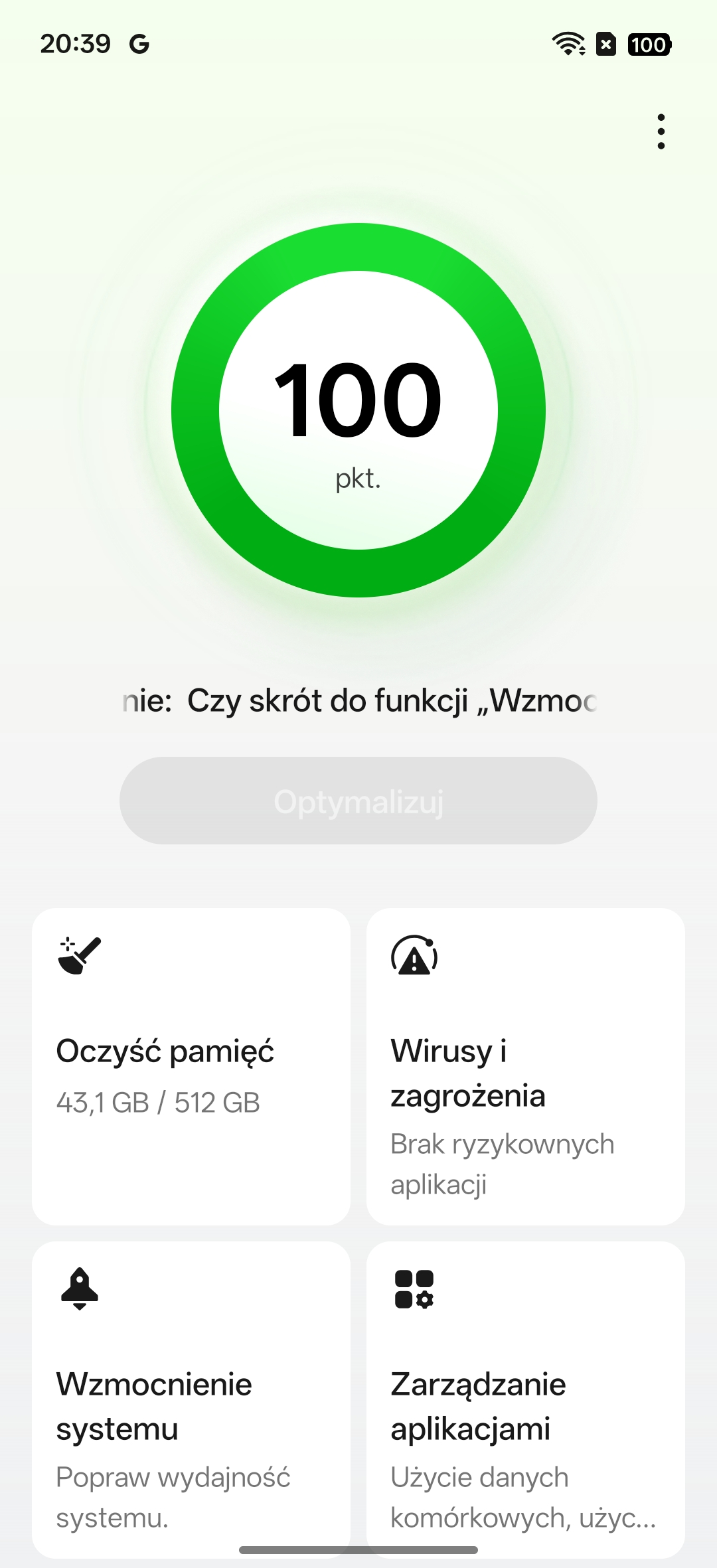Tap the 100 pkt. score circle
The height and width of the screenshot is (1568, 717).
[358, 410]
